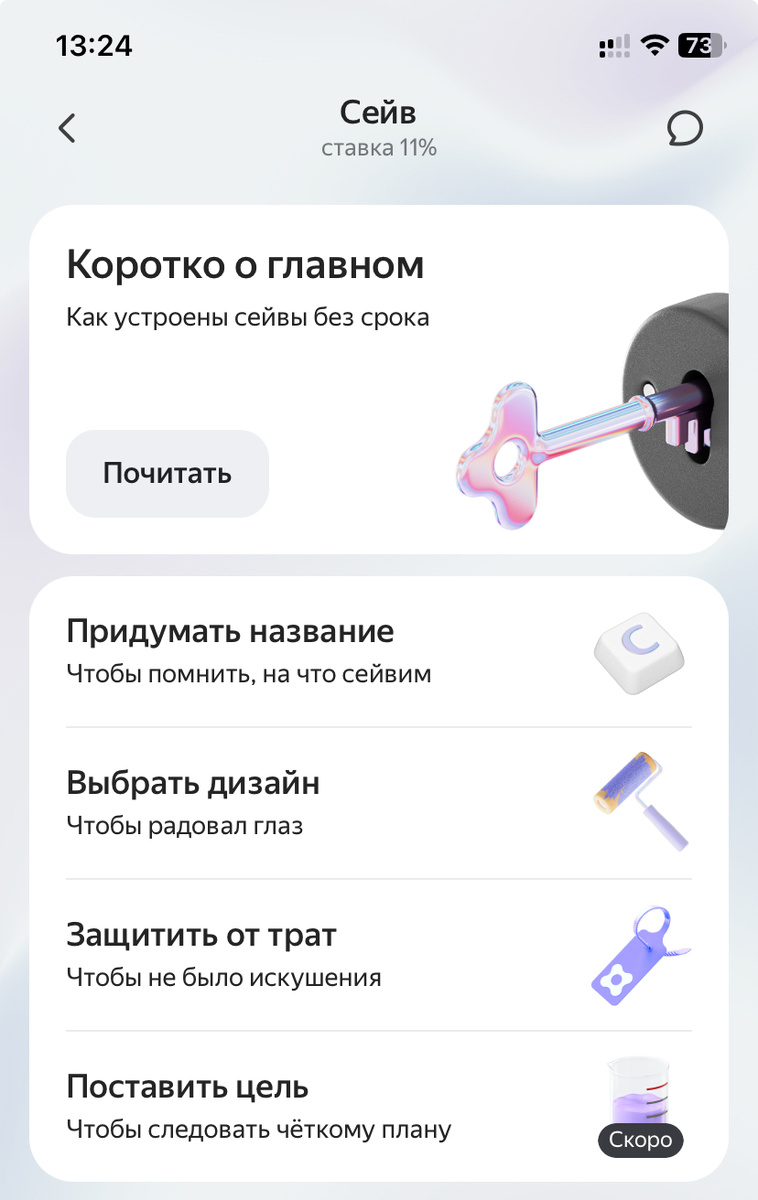Go back using the left chevron arrow

[x=66, y=129]
